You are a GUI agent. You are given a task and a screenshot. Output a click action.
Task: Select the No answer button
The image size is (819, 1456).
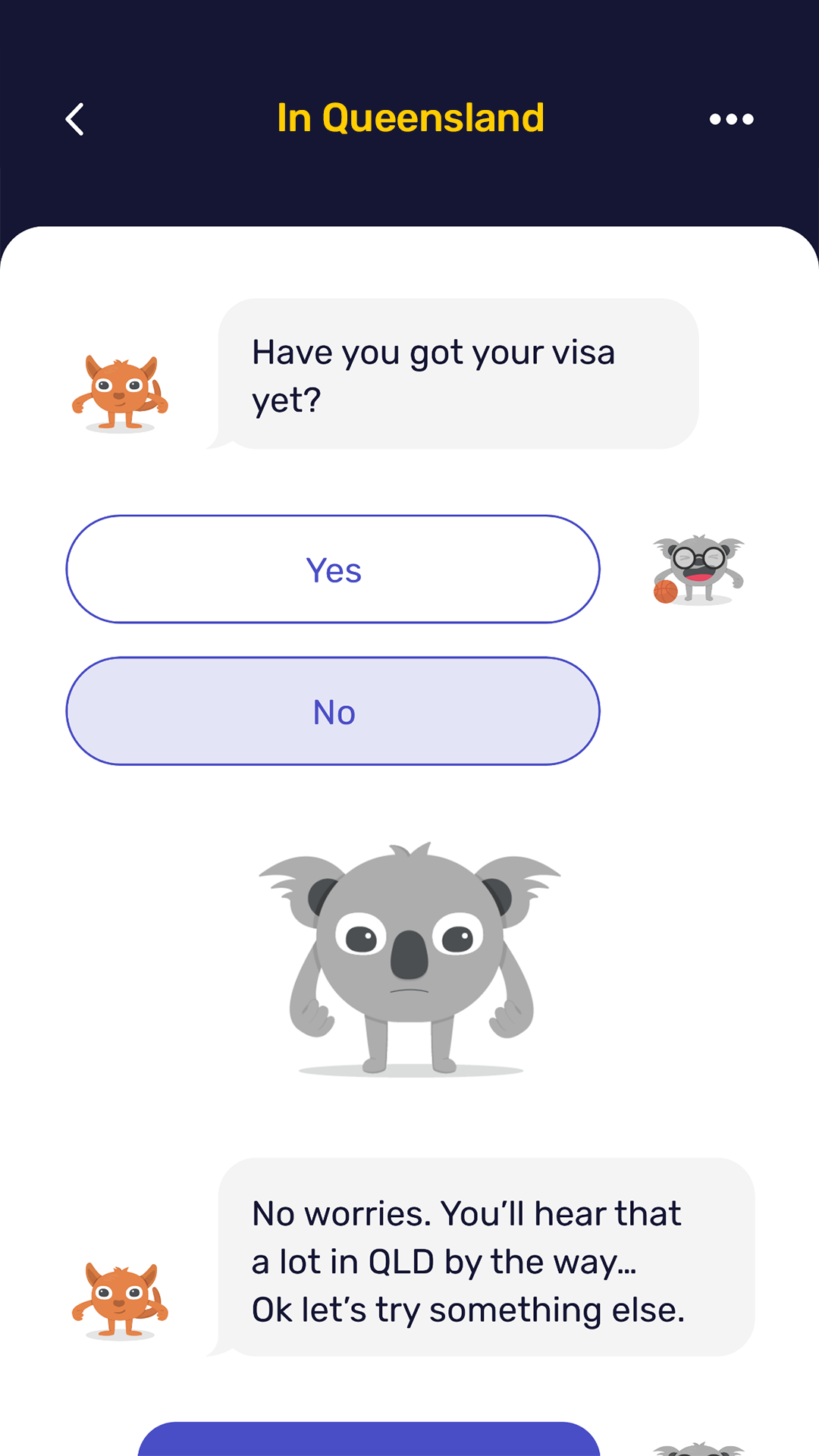click(x=333, y=711)
